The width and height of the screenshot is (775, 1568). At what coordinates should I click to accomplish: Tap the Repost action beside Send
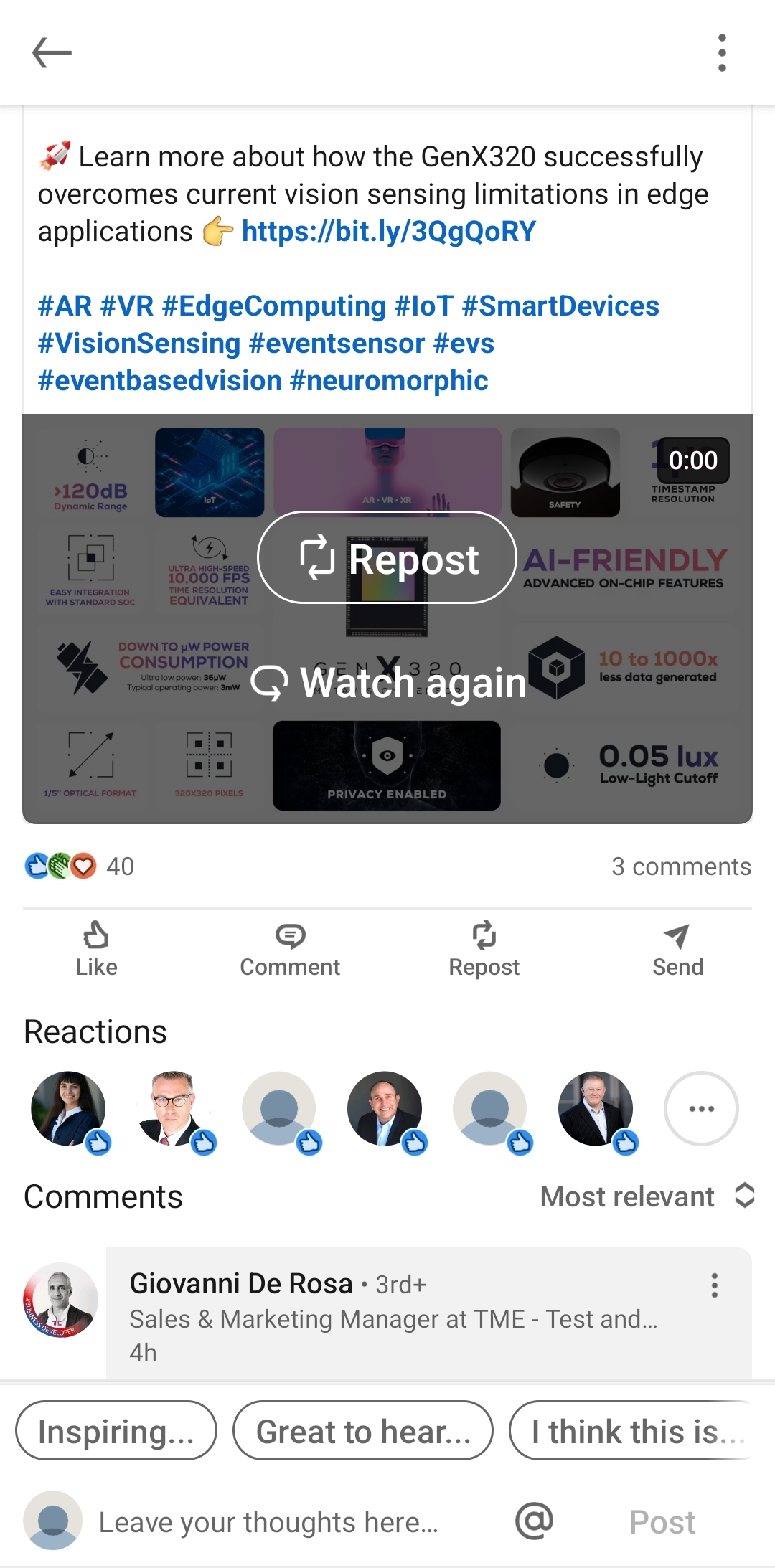point(484,949)
